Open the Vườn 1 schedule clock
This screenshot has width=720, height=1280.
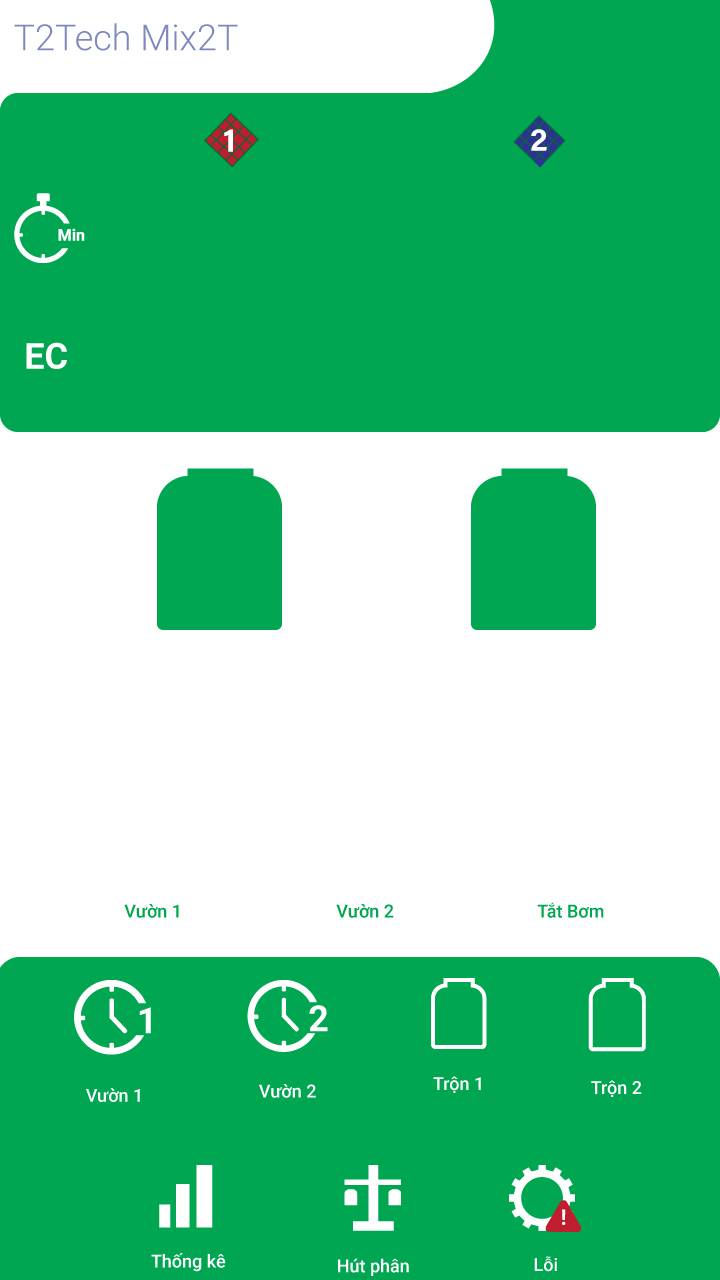tap(114, 1017)
